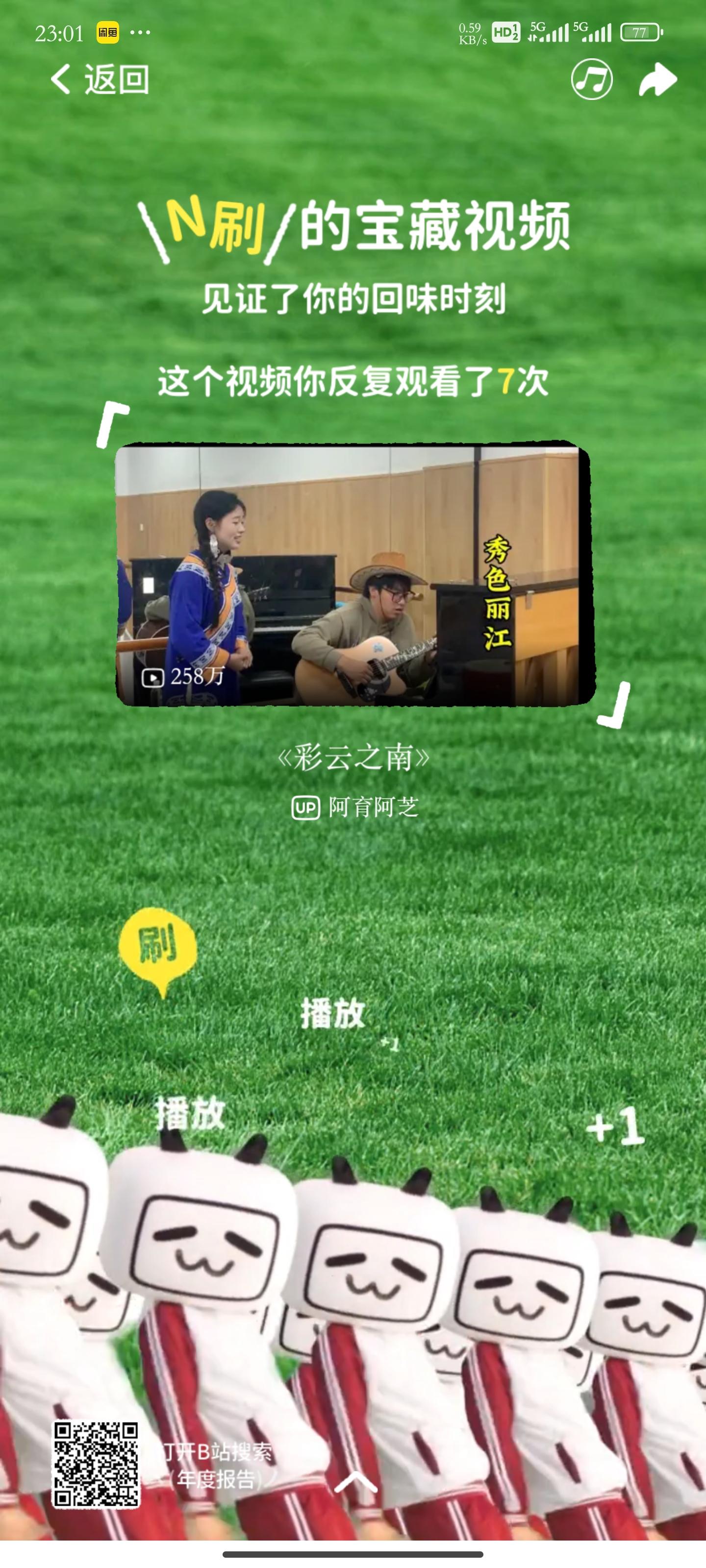This screenshot has width=706, height=1568.
Task: Open the 彩云之南 video thumbnail
Action: pyautogui.click(x=354, y=575)
